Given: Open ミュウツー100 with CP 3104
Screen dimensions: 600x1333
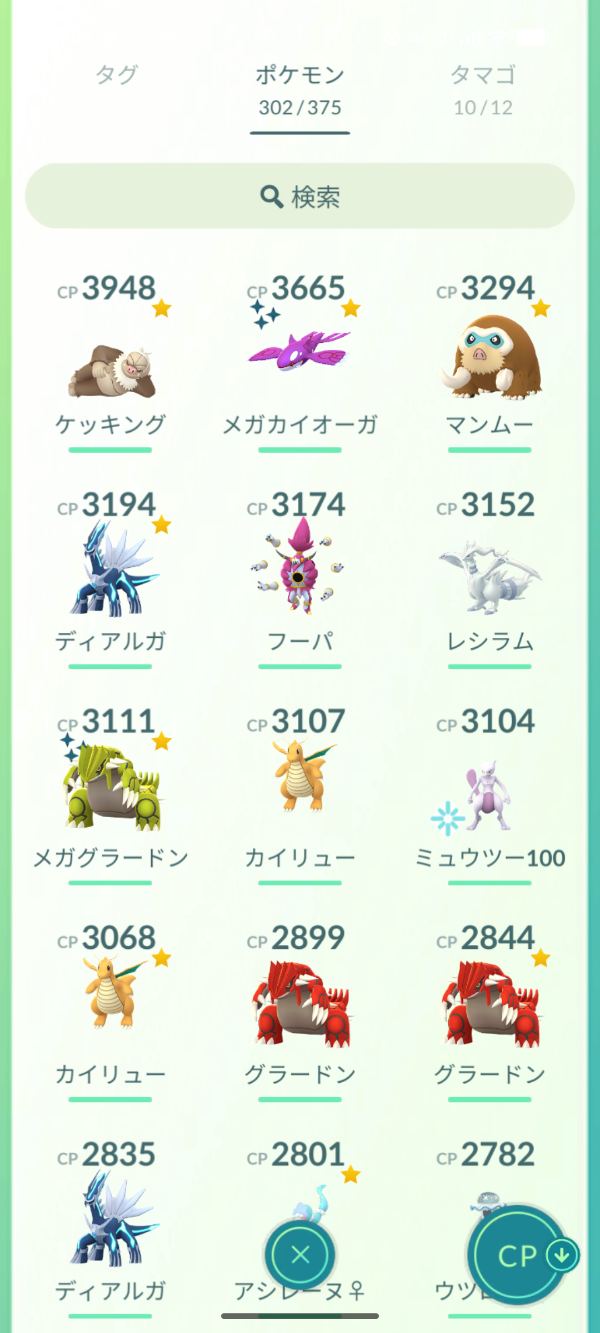Looking at the screenshot, I should click(x=490, y=797).
